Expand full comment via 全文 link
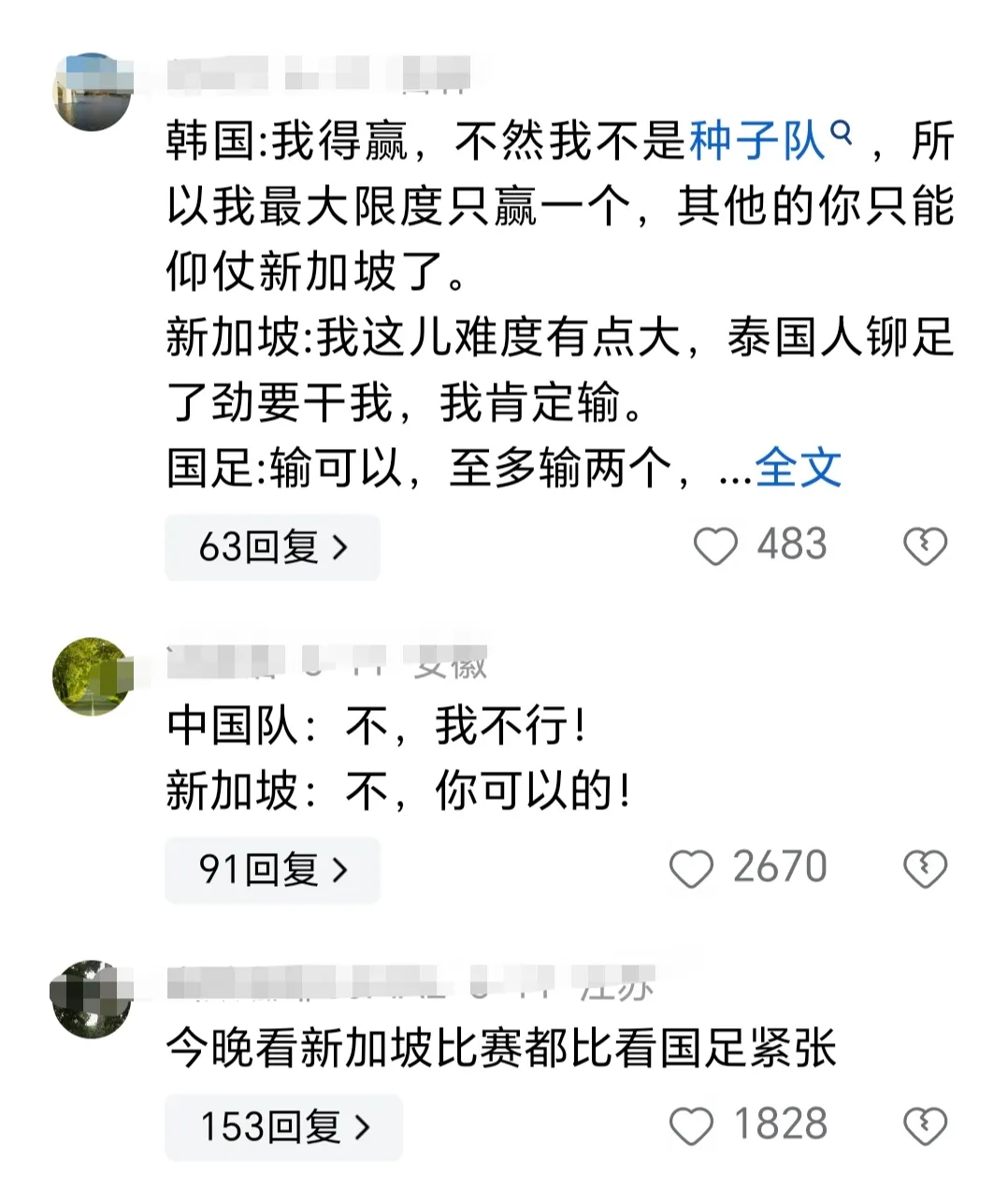 (x=798, y=467)
